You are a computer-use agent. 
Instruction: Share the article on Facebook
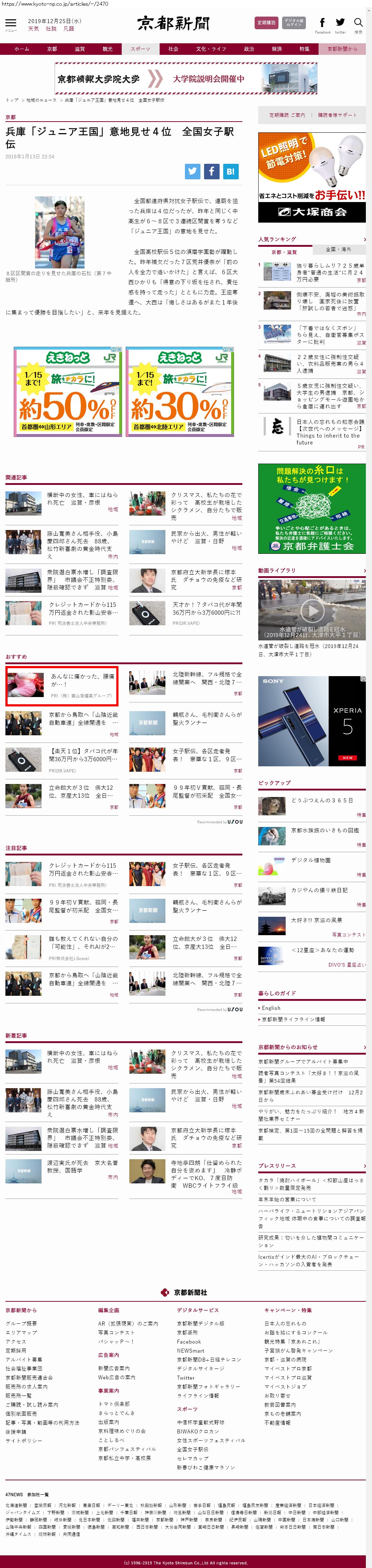(211, 171)
